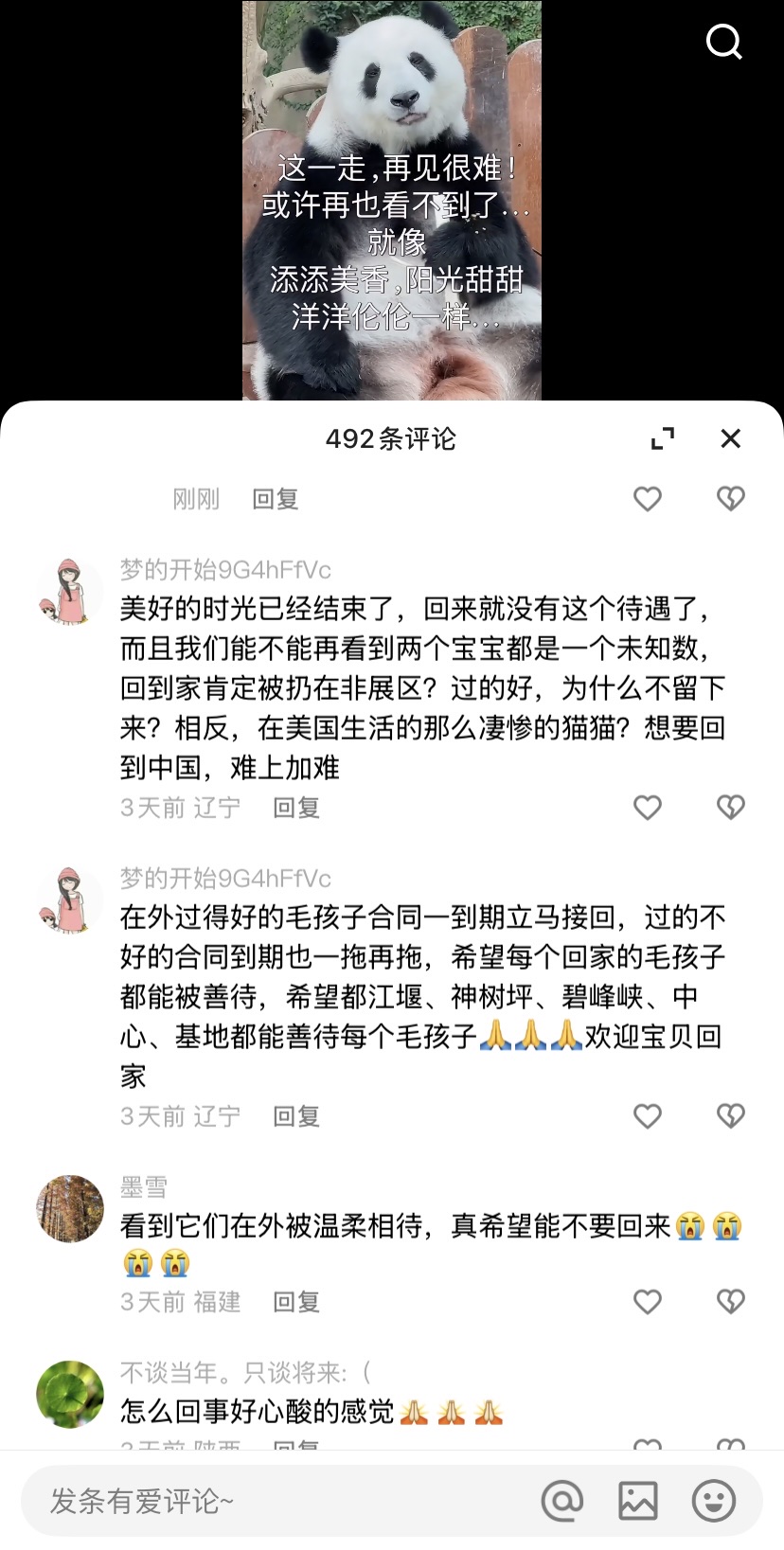View the avatar of 不谈当年。只谈将来

(70, 1394)
